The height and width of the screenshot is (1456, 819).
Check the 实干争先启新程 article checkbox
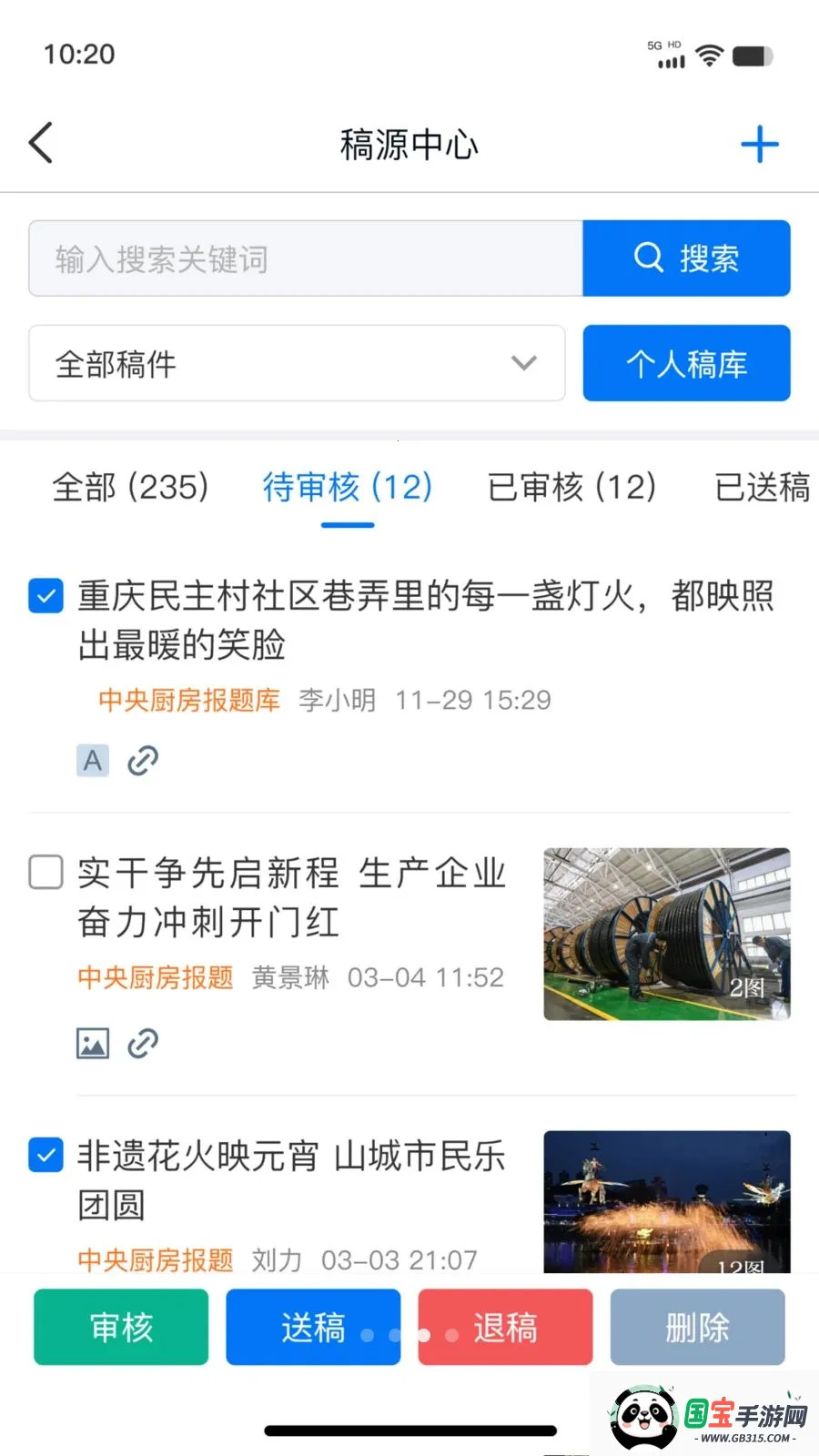pyautogui.click(x=45, y=872)
